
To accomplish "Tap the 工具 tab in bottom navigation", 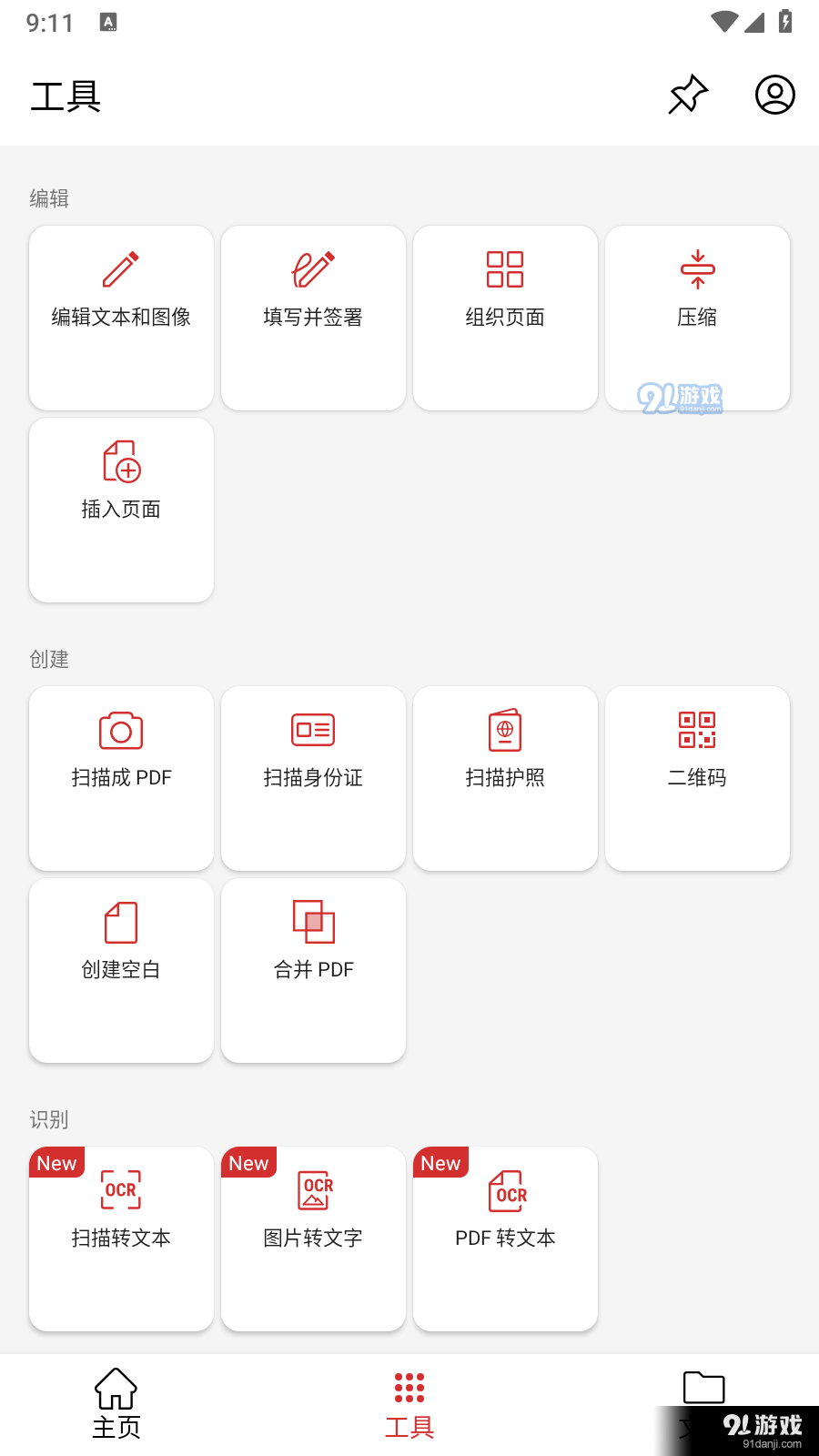I will point(409,1403).
